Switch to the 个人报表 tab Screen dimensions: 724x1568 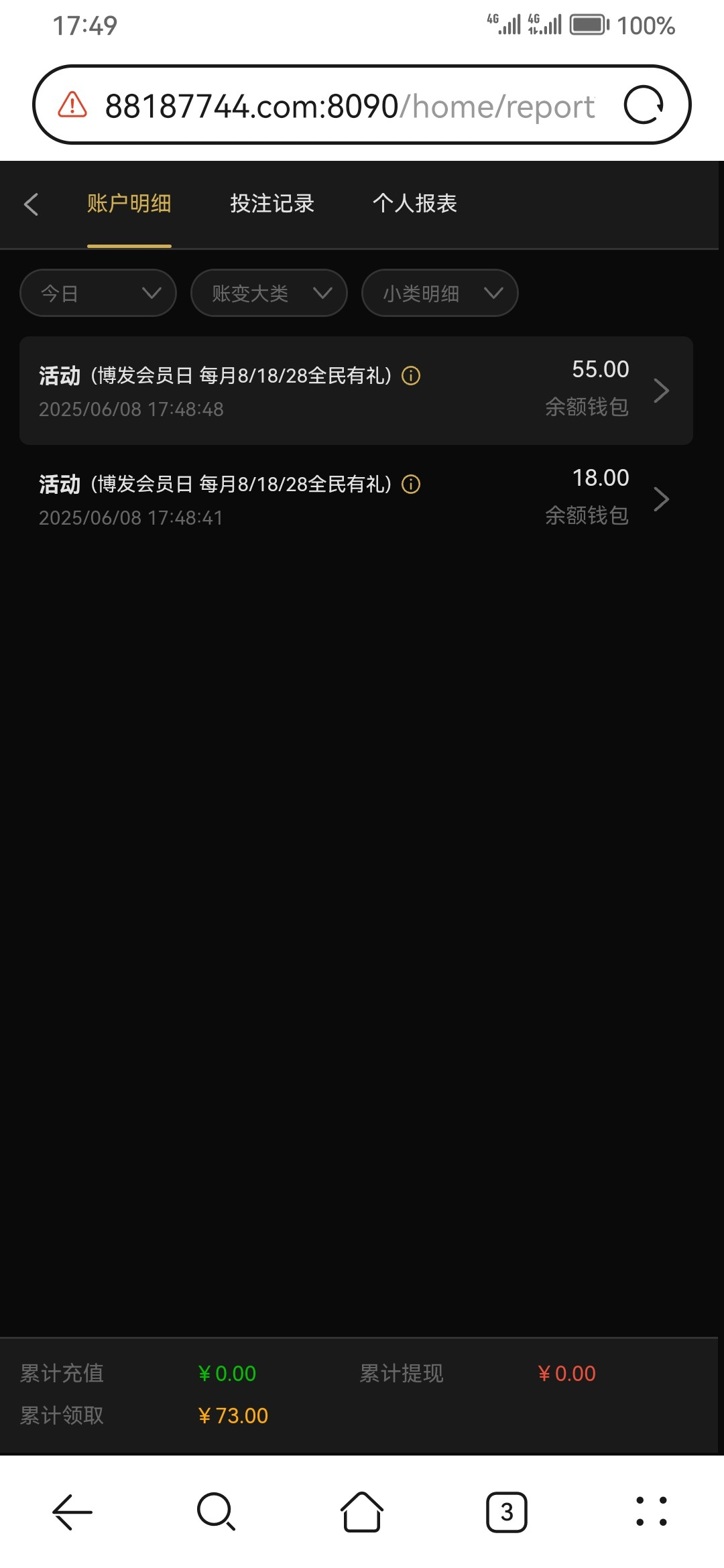(415, 204)
